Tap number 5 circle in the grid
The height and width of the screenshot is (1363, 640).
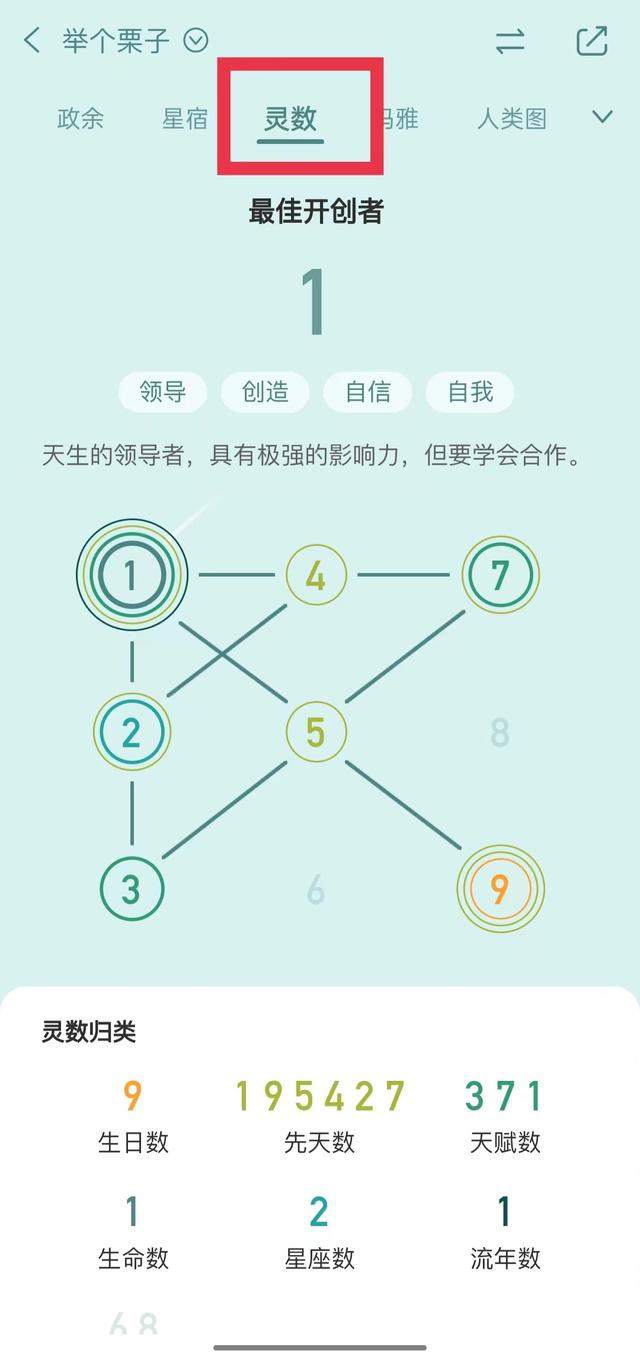coord(315,733)
